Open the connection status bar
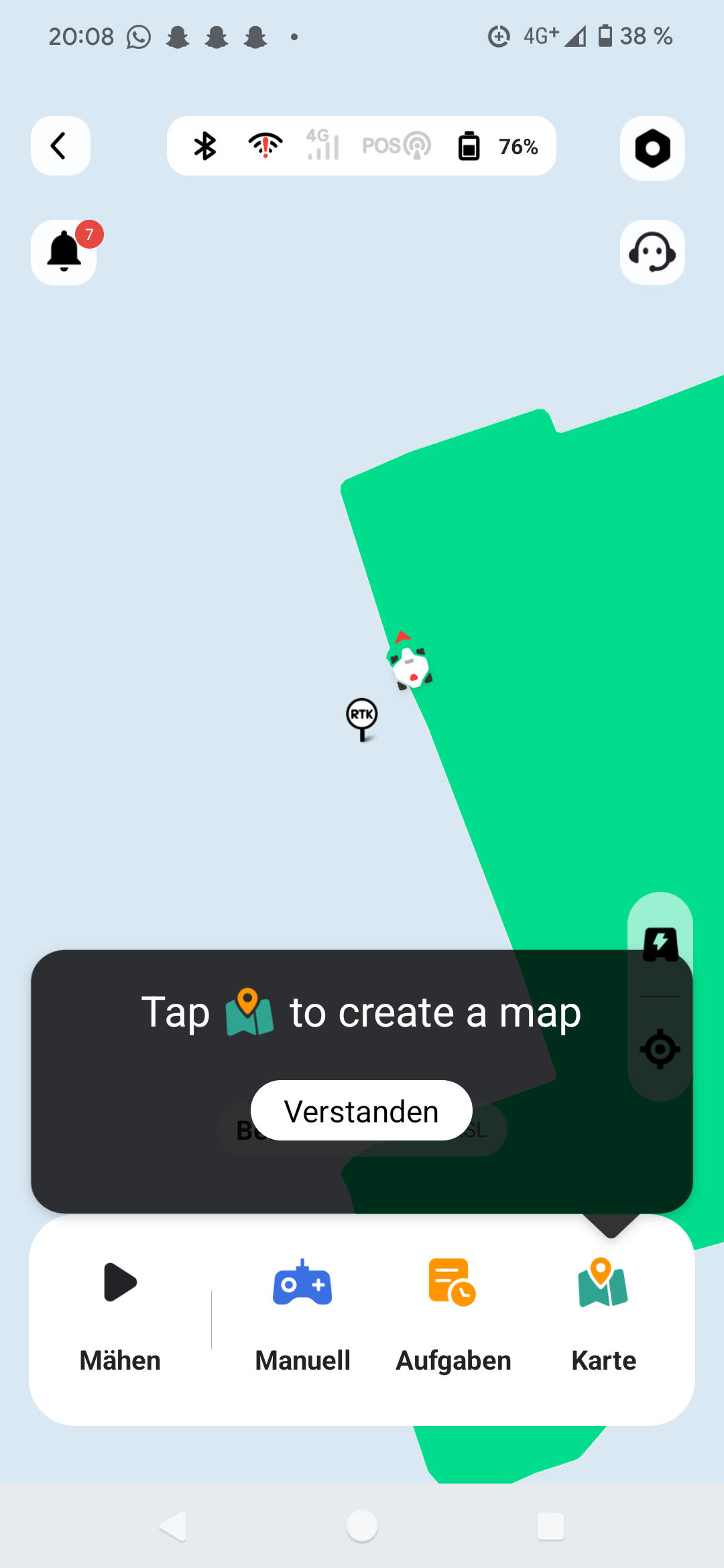The height and width of the screenshot is (1568, 724). pyautogui.click(x=361, y=145)
